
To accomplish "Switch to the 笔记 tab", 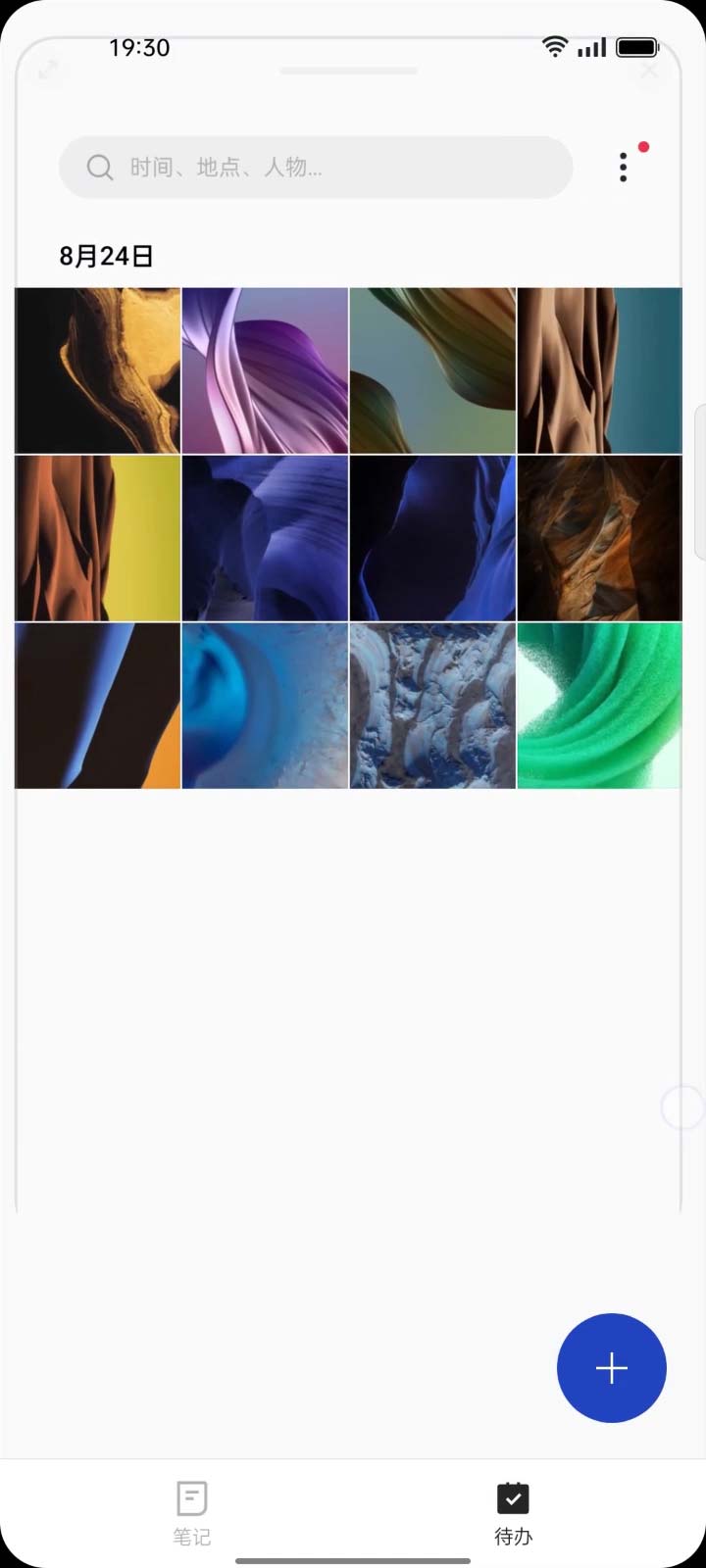I will 192,1513.
